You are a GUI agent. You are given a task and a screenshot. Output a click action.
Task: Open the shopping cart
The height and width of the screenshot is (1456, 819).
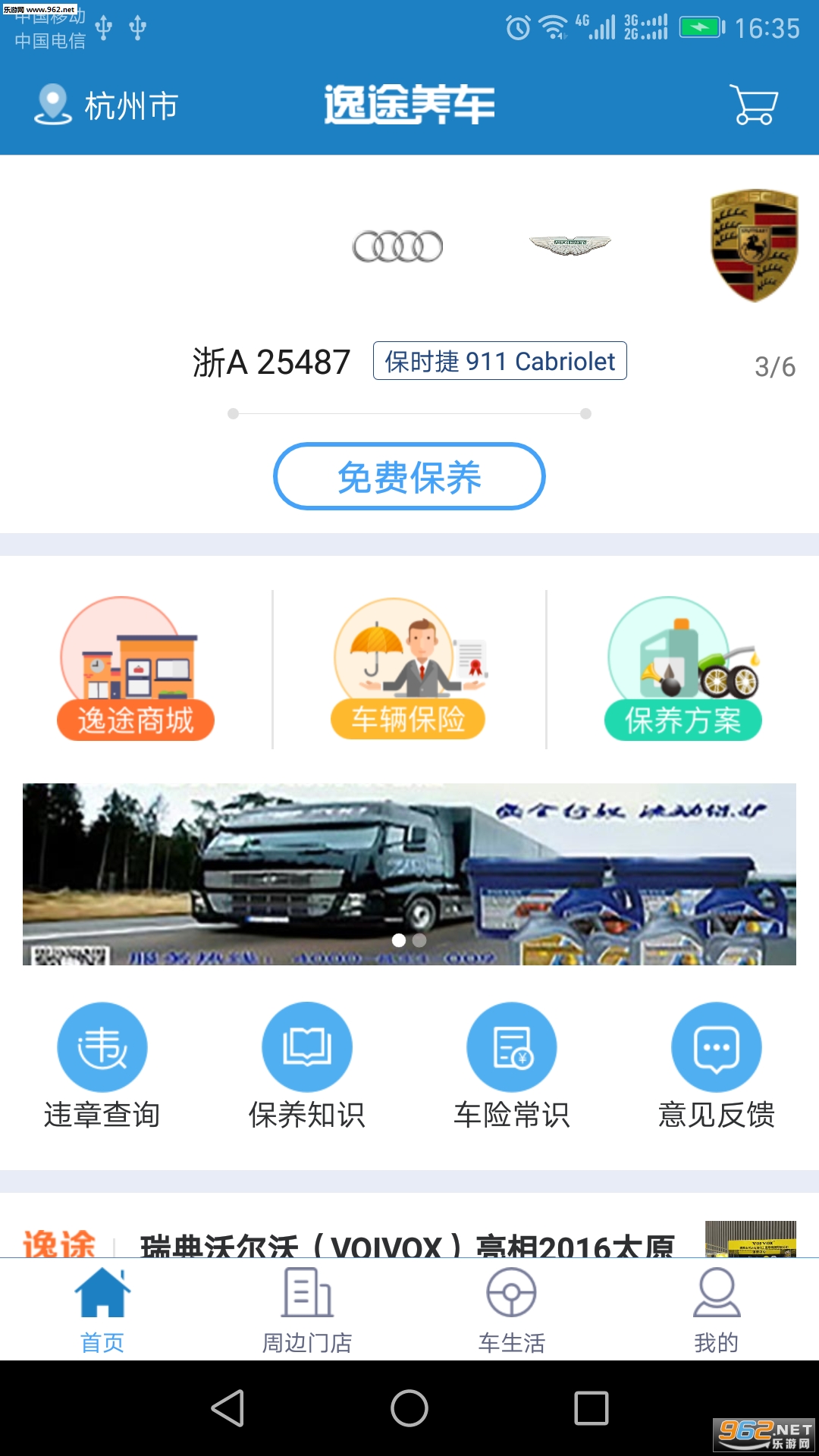[x=754, y=105]
